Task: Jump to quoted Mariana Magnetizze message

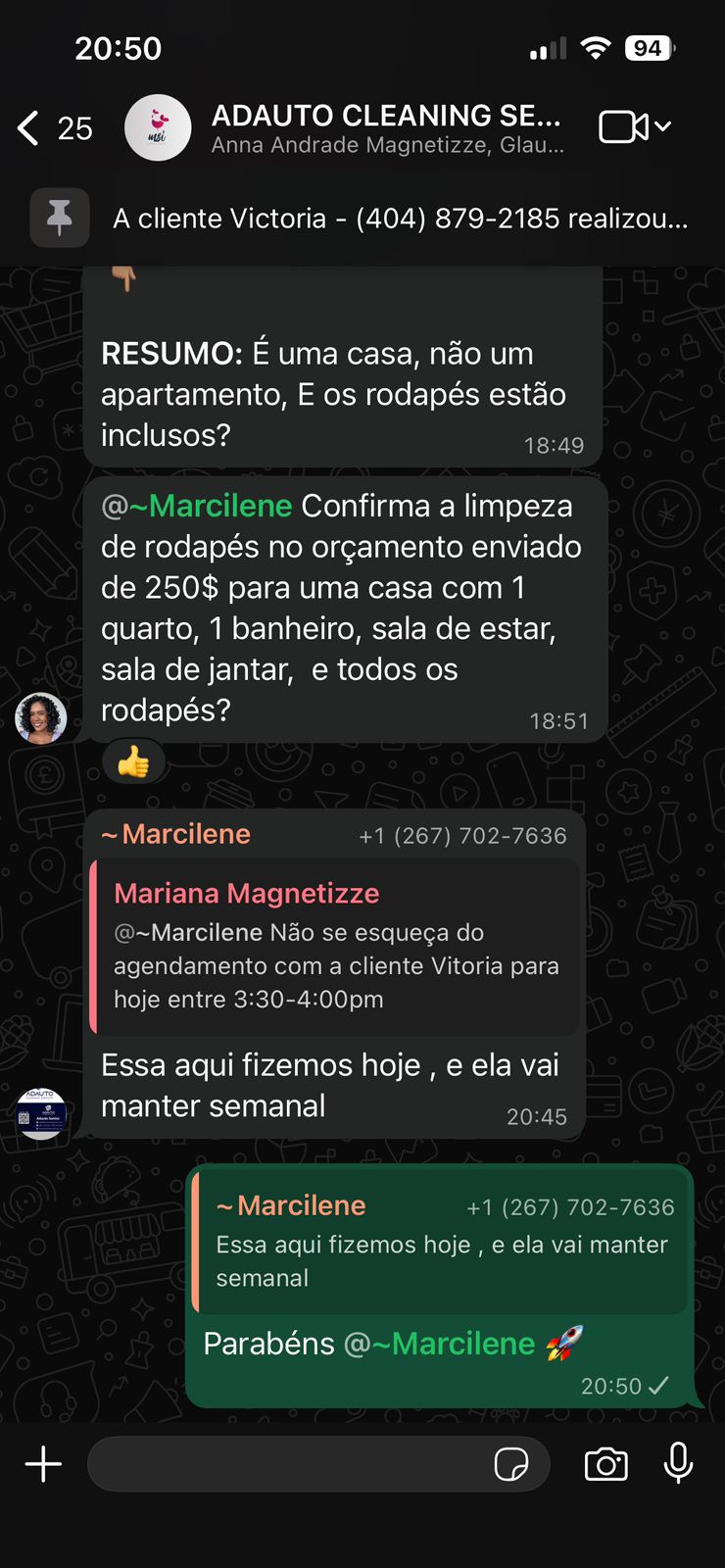Action: pos(335,947)
